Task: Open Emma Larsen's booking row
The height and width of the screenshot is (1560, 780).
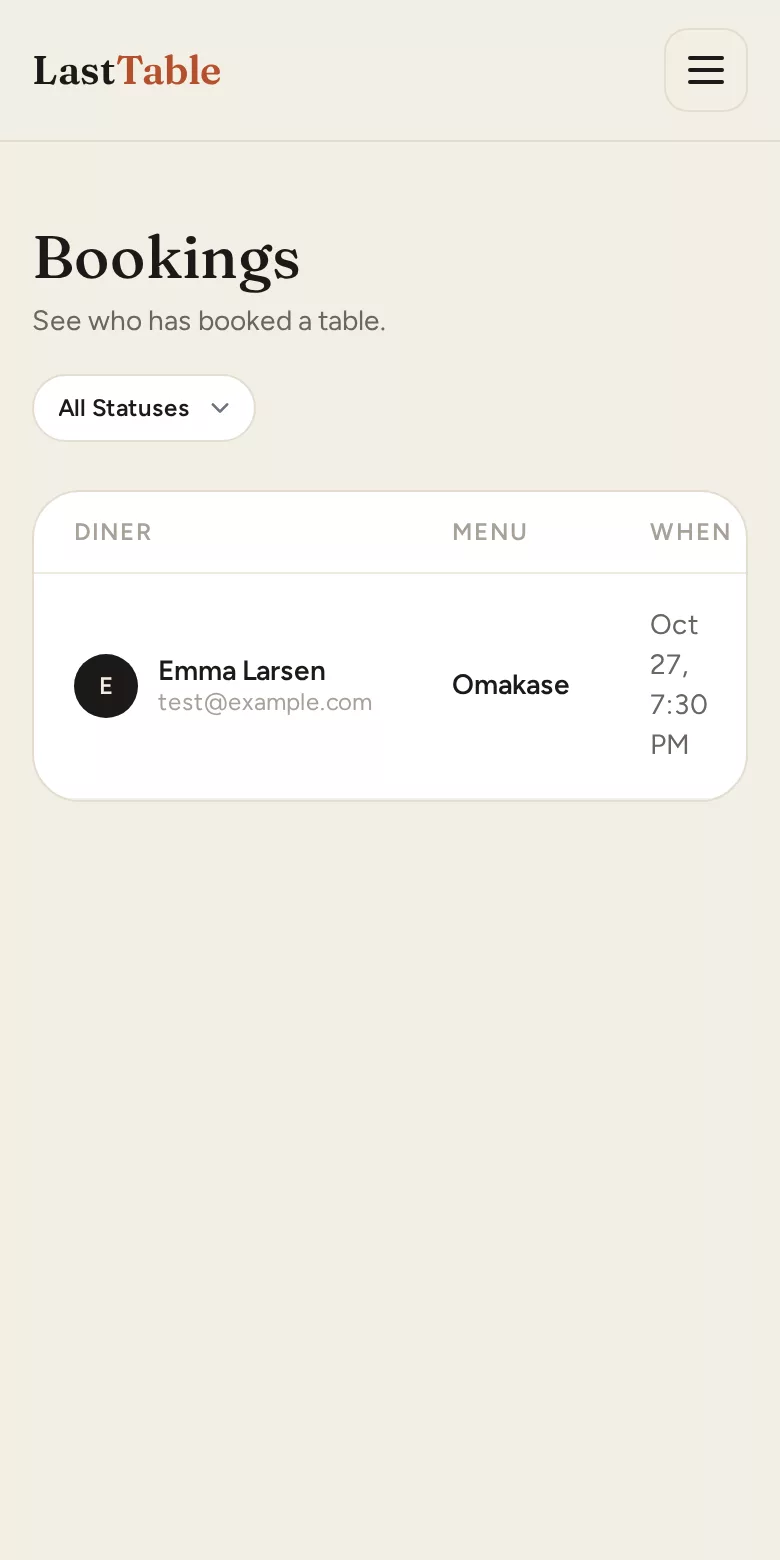Action: click(390, 686)
